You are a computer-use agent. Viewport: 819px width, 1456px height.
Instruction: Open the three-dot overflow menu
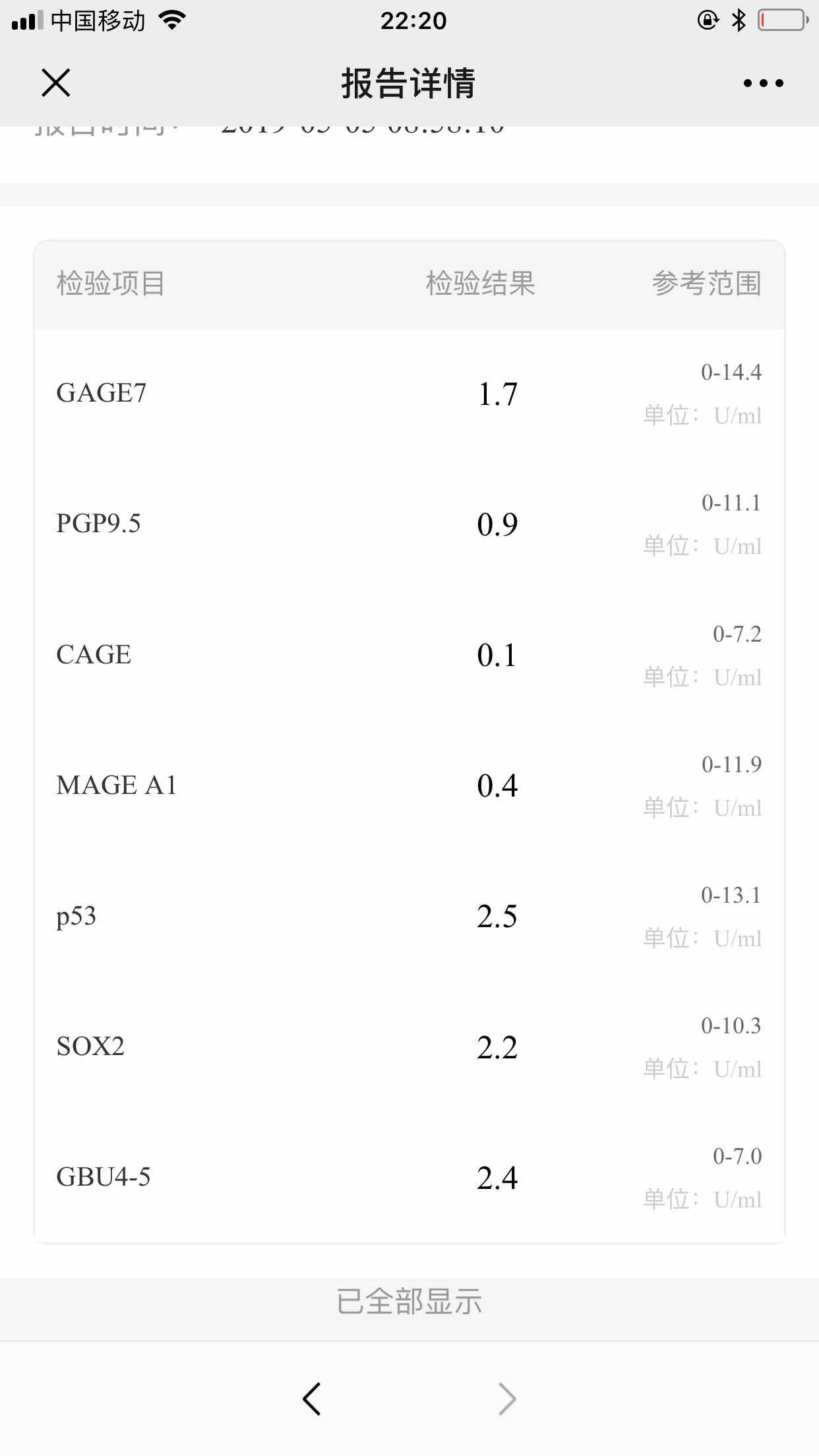click(x=763, y=83)
